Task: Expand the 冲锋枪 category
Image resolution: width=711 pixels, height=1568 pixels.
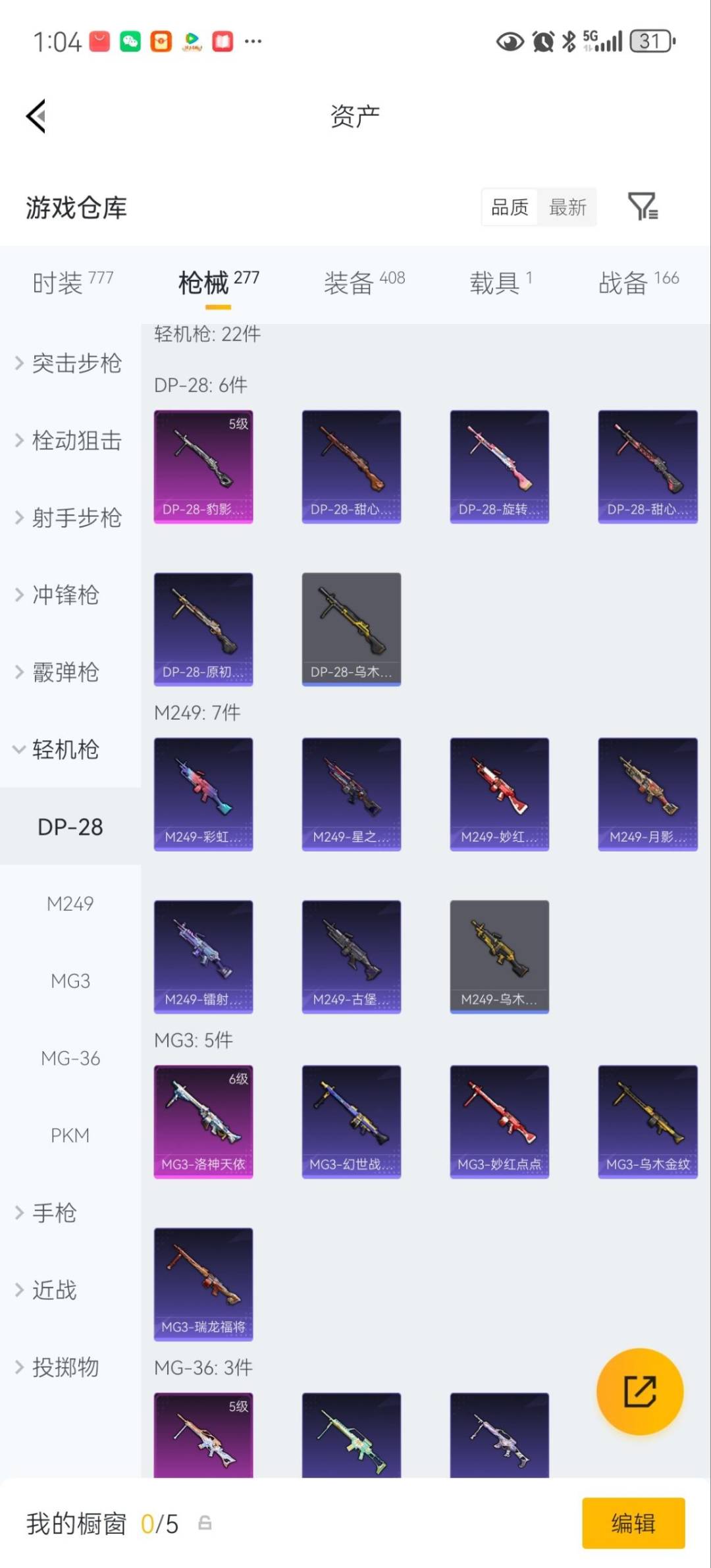Action: [x=66, y=595]
